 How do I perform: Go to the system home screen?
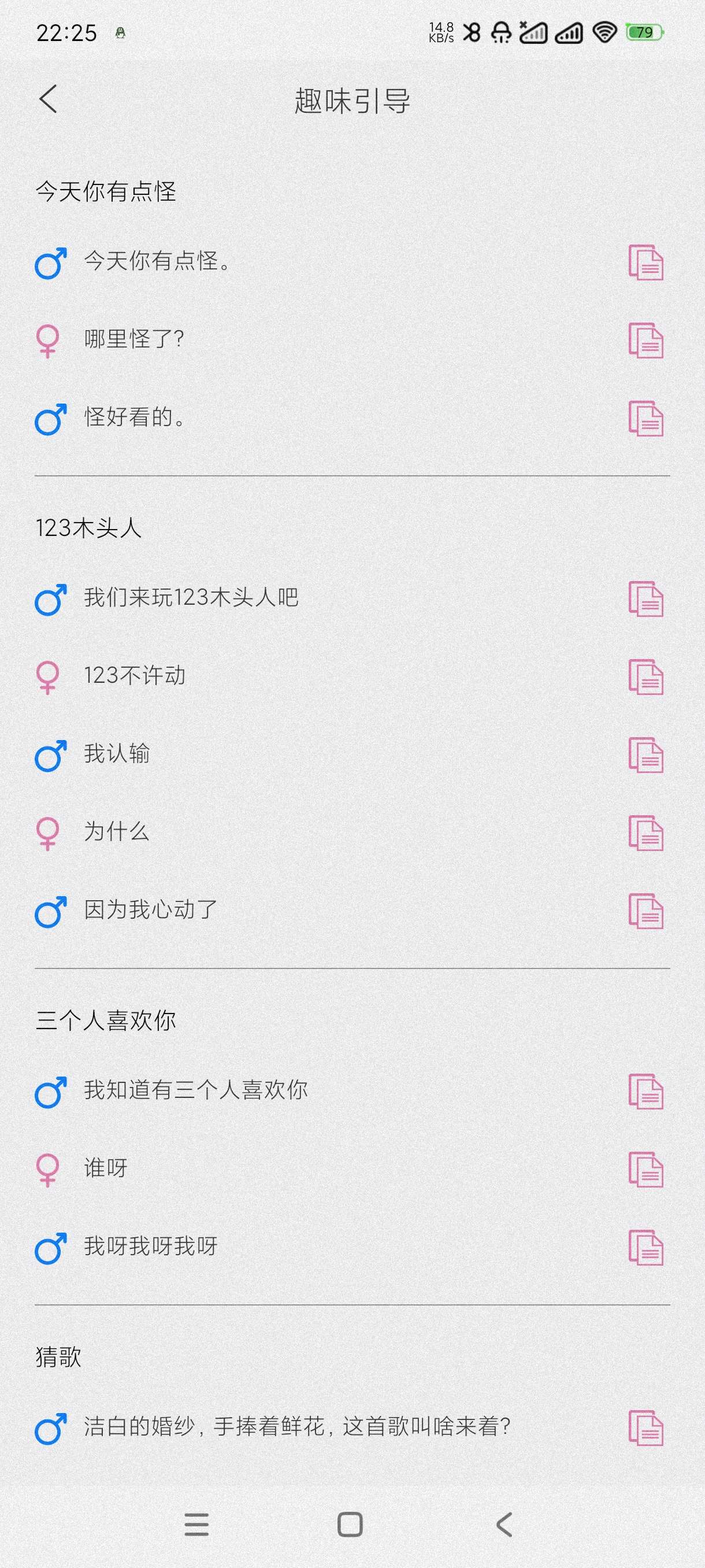tap(350, 1524)
